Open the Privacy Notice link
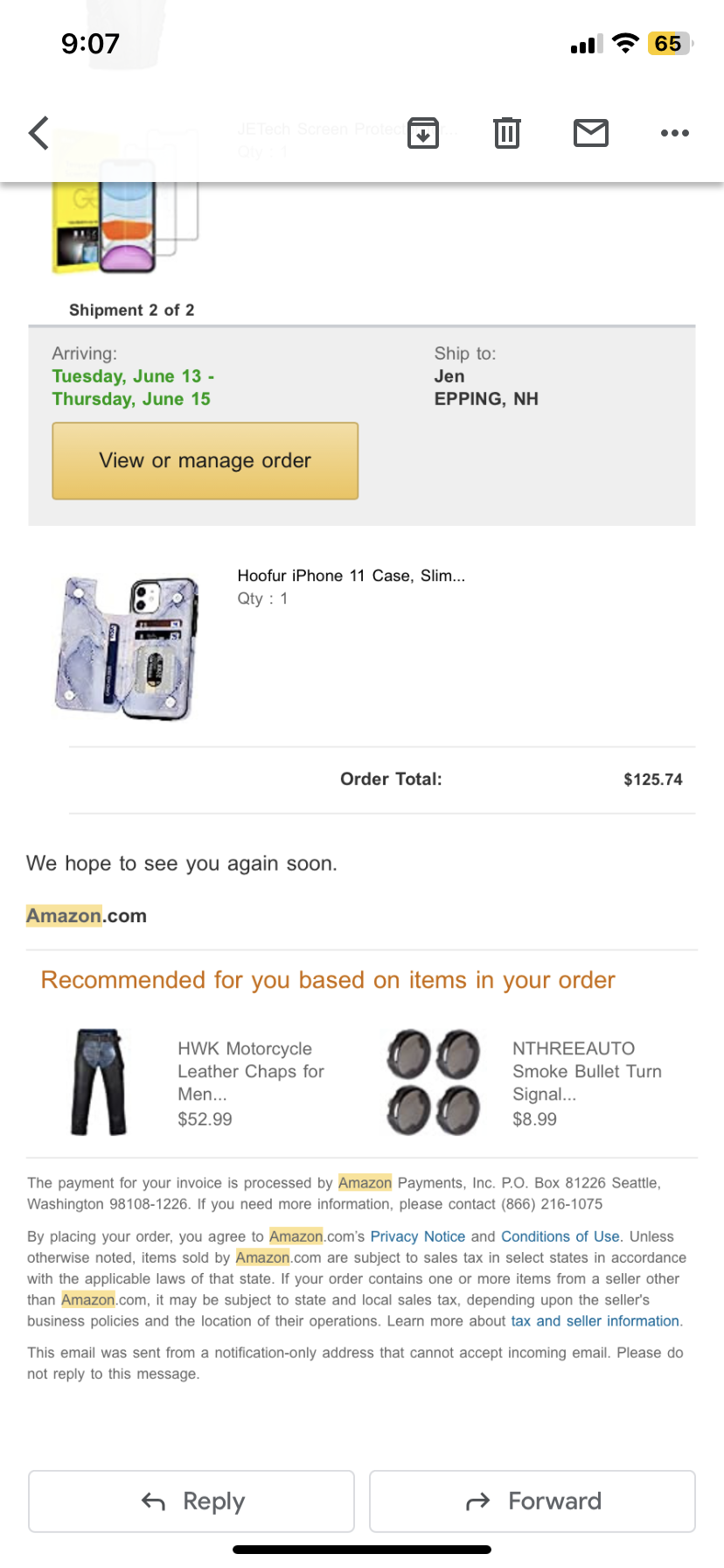The height and width of the screenshot is (1568, 724). click(418, 1236)
